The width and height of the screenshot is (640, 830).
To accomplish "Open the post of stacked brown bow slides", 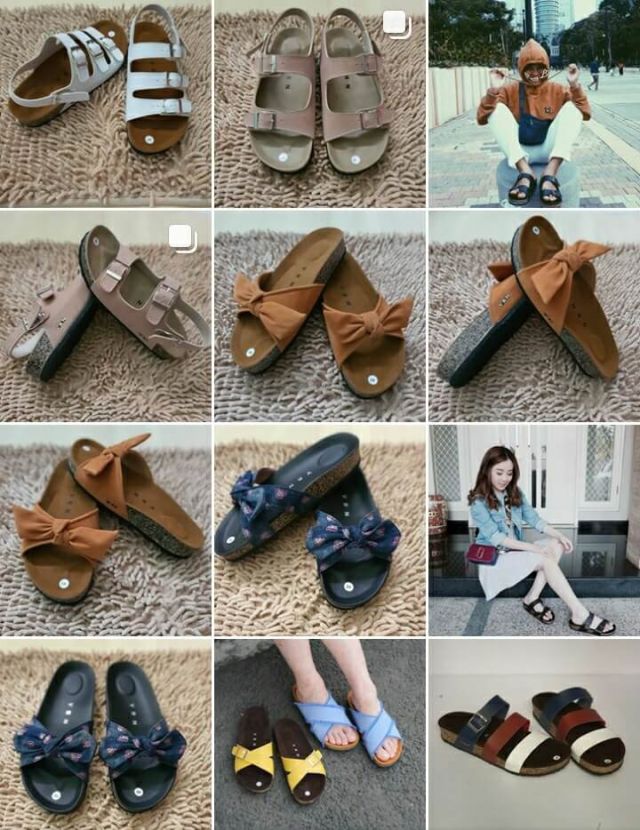I will [534, 318].
